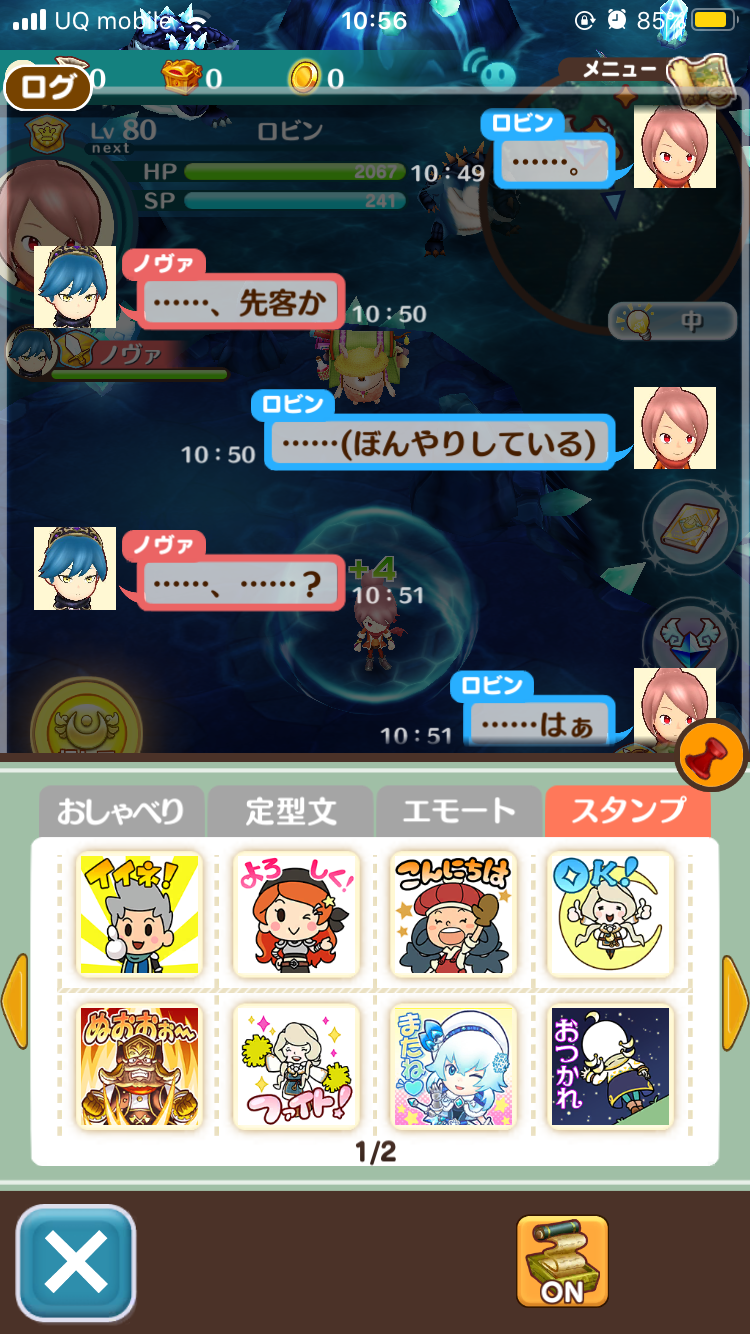The height and width of the screenshot is (1334, 750).
Task: Send the よろしく stamp
Action: pyautogui.click(x=295, y=914)
